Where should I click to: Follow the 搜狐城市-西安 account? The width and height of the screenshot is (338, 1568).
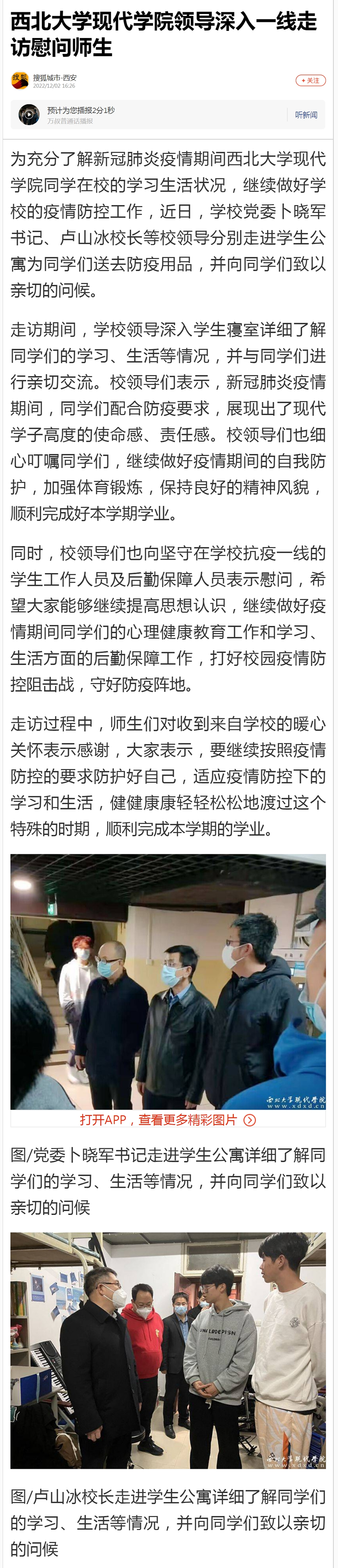311,80
